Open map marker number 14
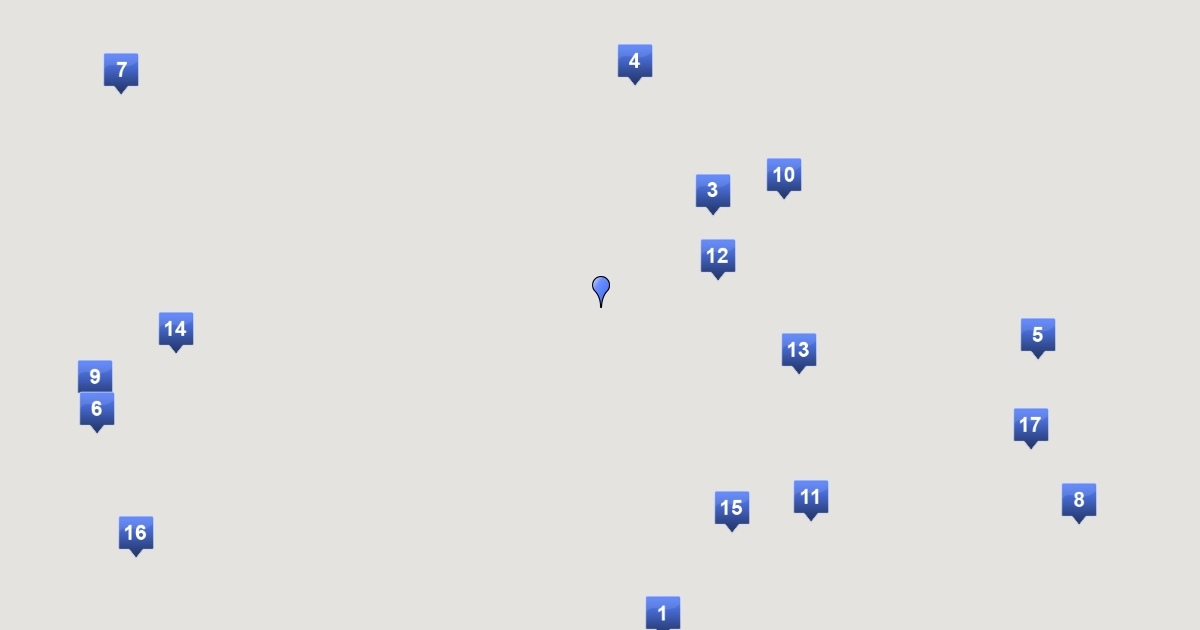 coord(176,330)
